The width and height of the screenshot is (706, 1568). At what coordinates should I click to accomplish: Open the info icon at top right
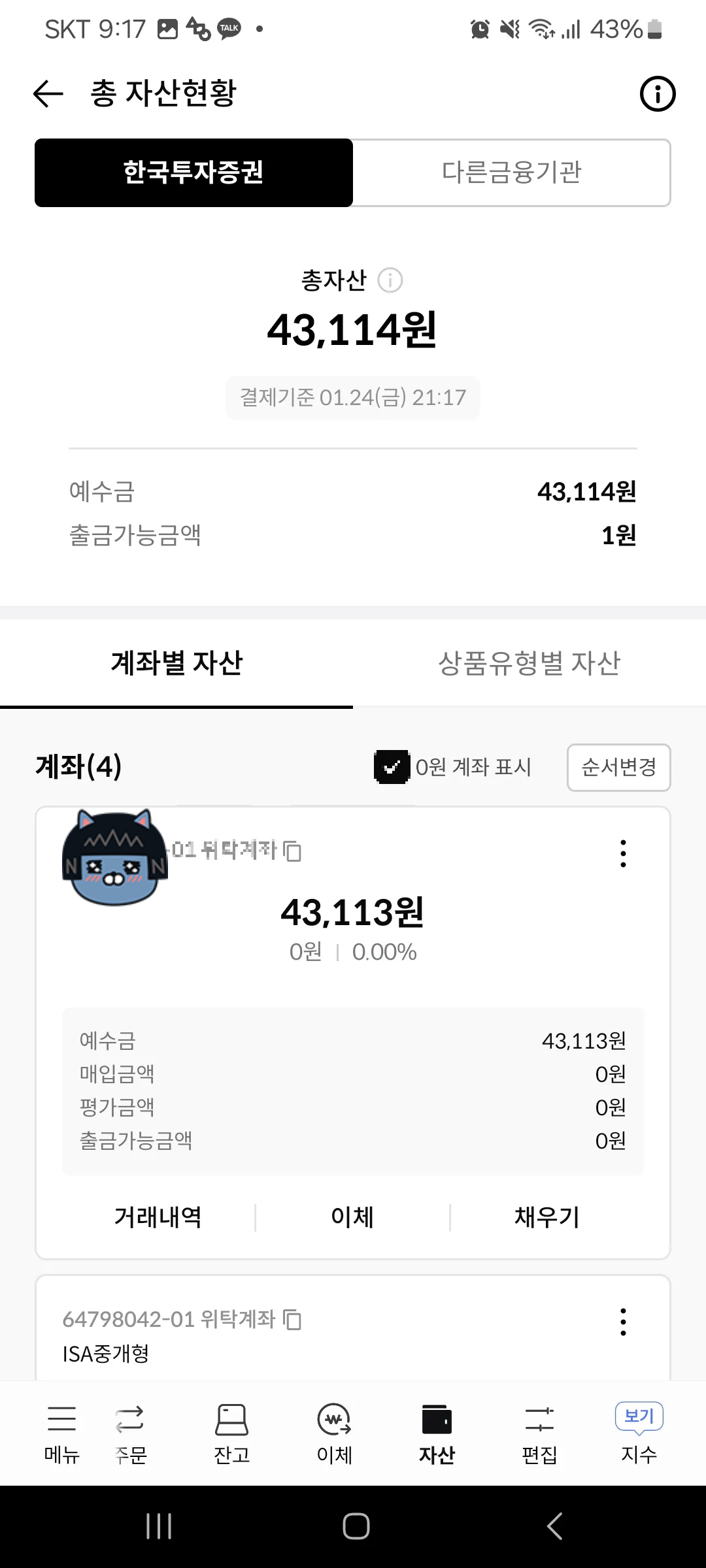pyautogui.click(x=657, y=93)
